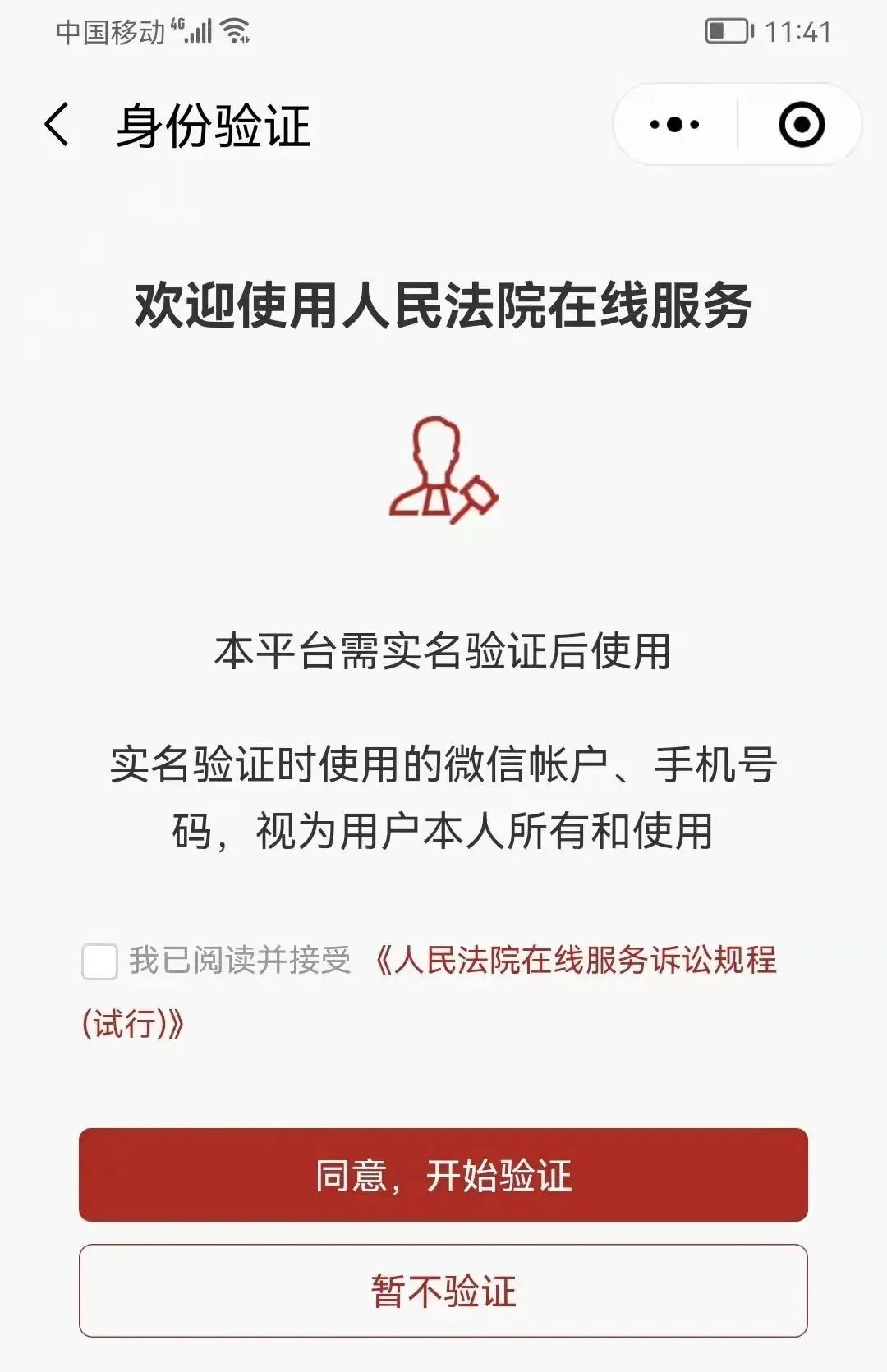
Task: Open the mini program more options menu
Action: pos(674,125)
